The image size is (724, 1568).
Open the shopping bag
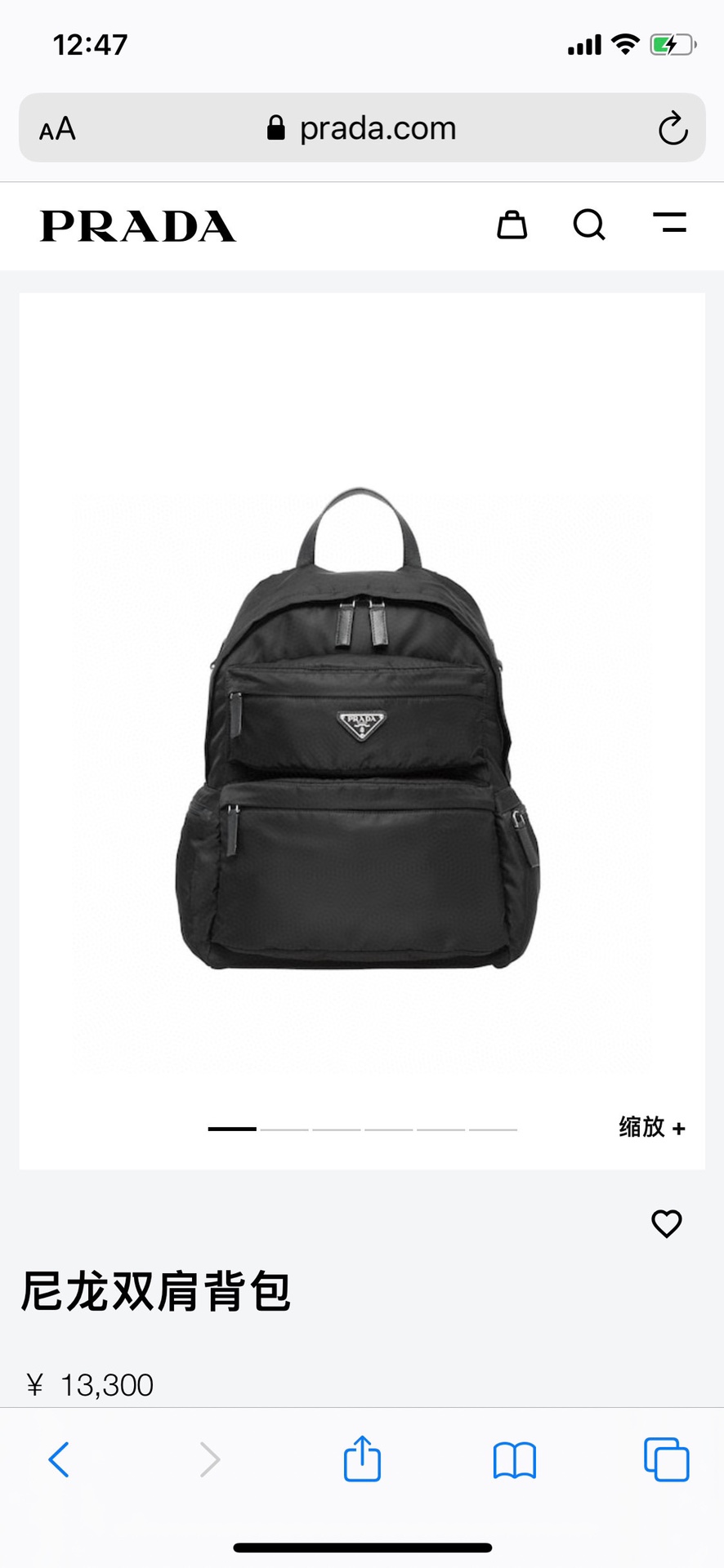click(x=512, y=225)
